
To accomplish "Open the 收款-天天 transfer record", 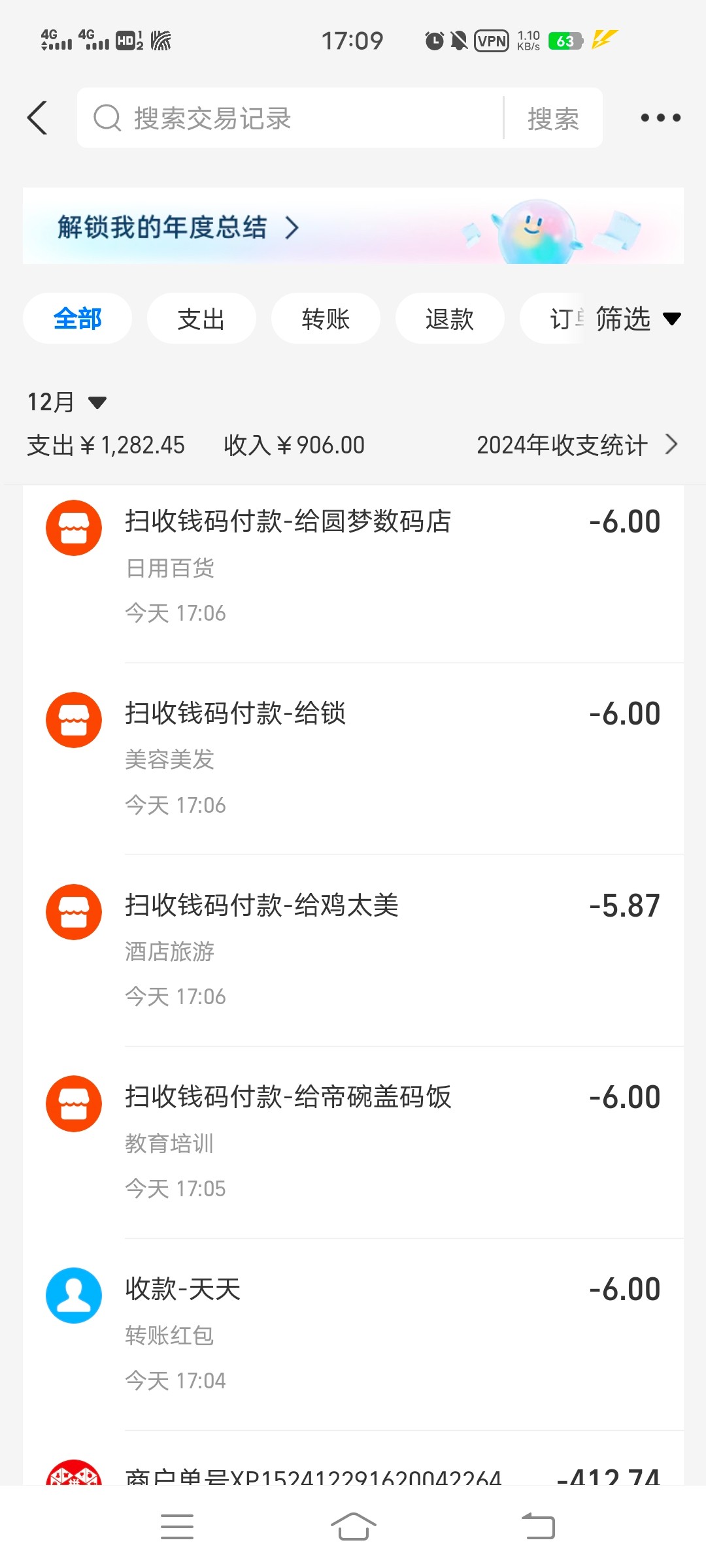I will 353,1334.
